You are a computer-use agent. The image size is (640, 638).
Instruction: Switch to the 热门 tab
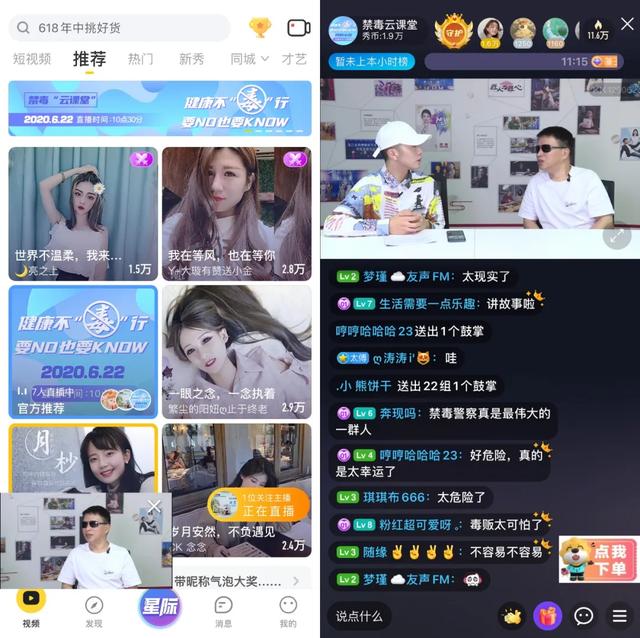click(x=141, y=60)
